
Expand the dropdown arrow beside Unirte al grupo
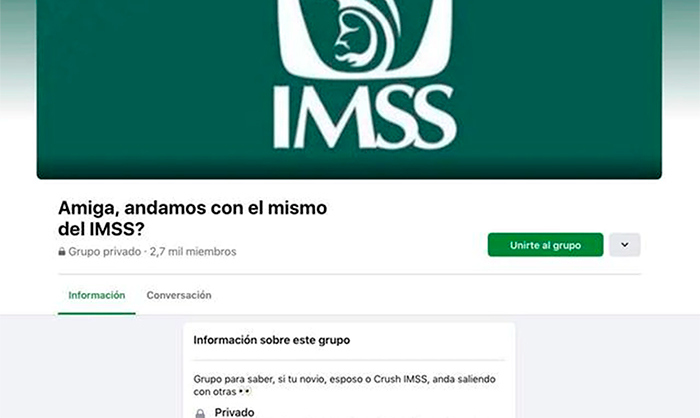[624, 245]
